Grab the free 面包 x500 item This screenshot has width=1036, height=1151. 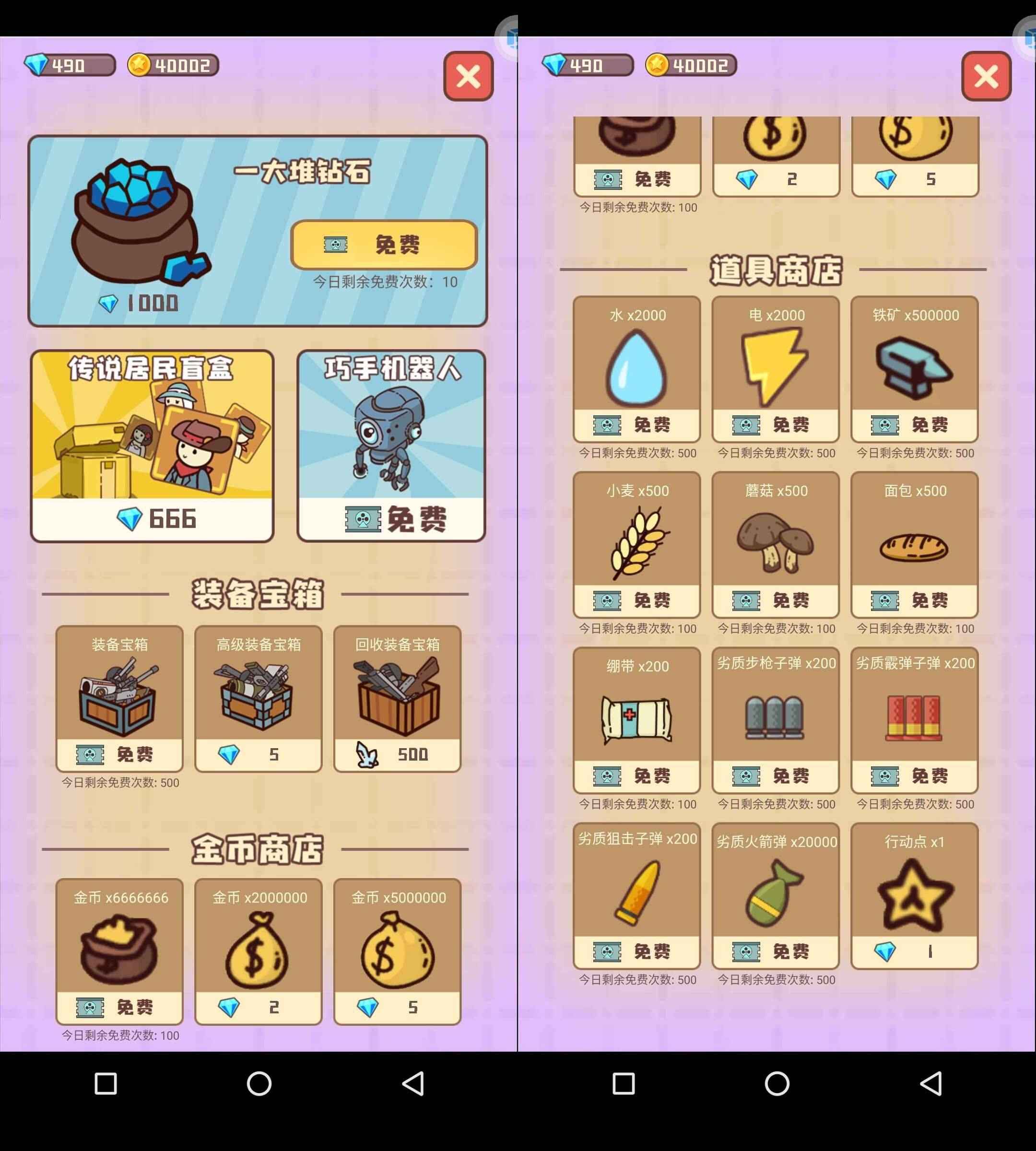coord(914,600)
